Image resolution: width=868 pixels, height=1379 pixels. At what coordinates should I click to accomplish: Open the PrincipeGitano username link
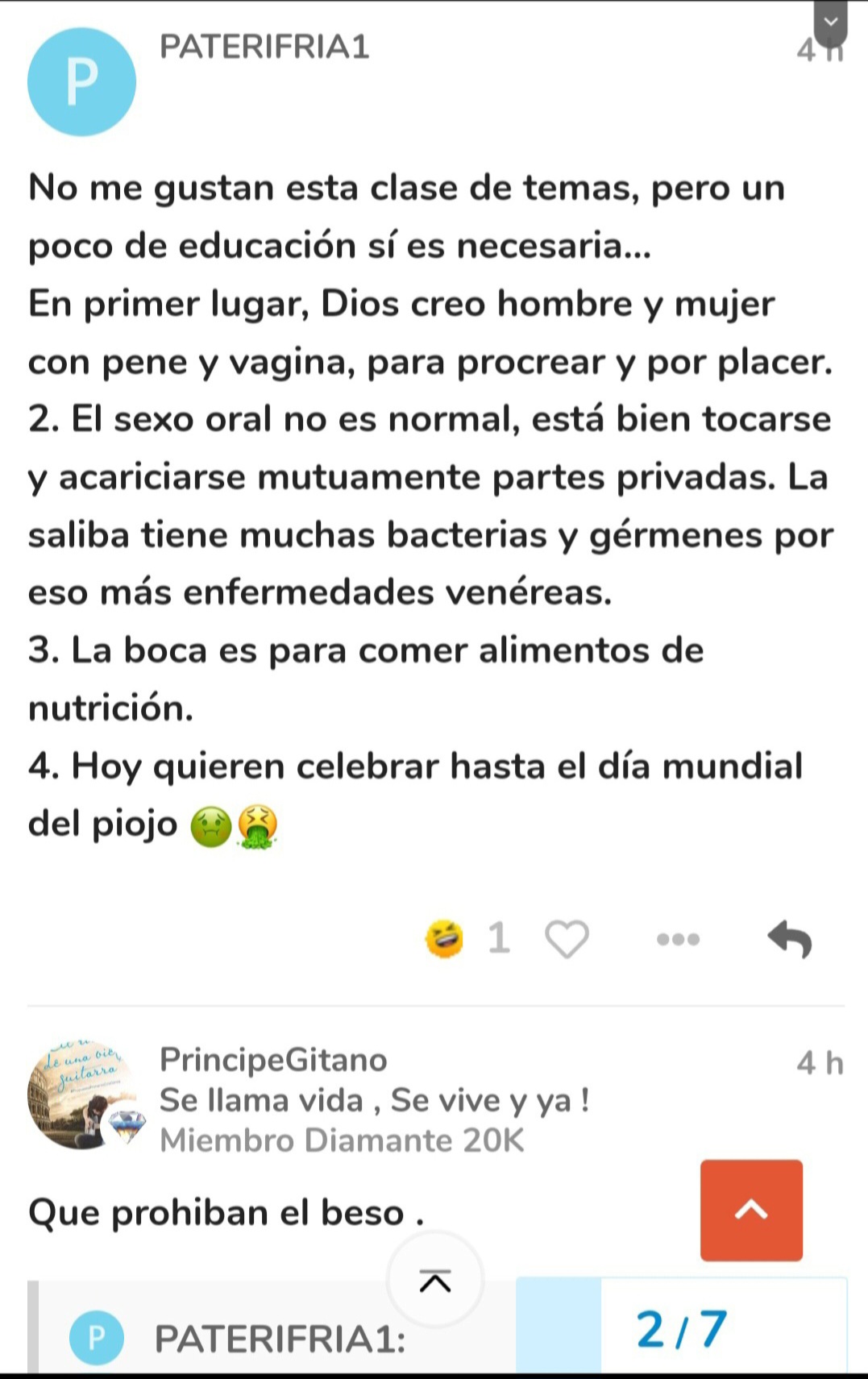pos(273,1060)
